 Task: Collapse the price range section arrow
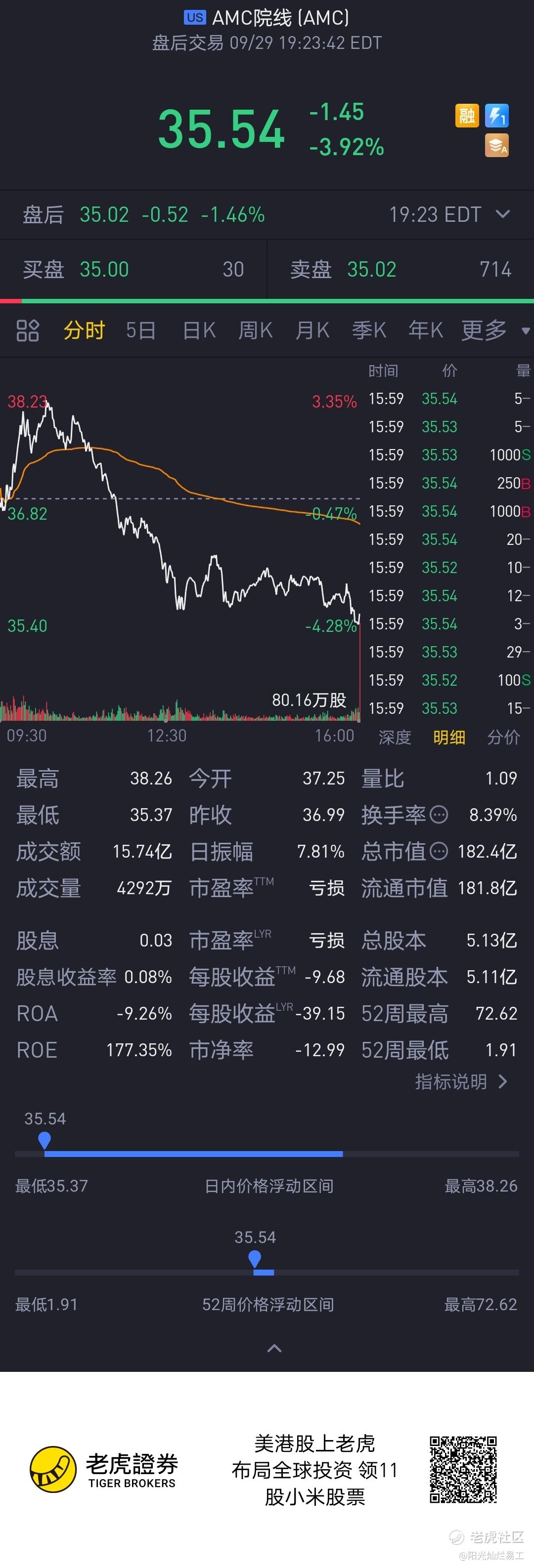[x=274, y=1348]
